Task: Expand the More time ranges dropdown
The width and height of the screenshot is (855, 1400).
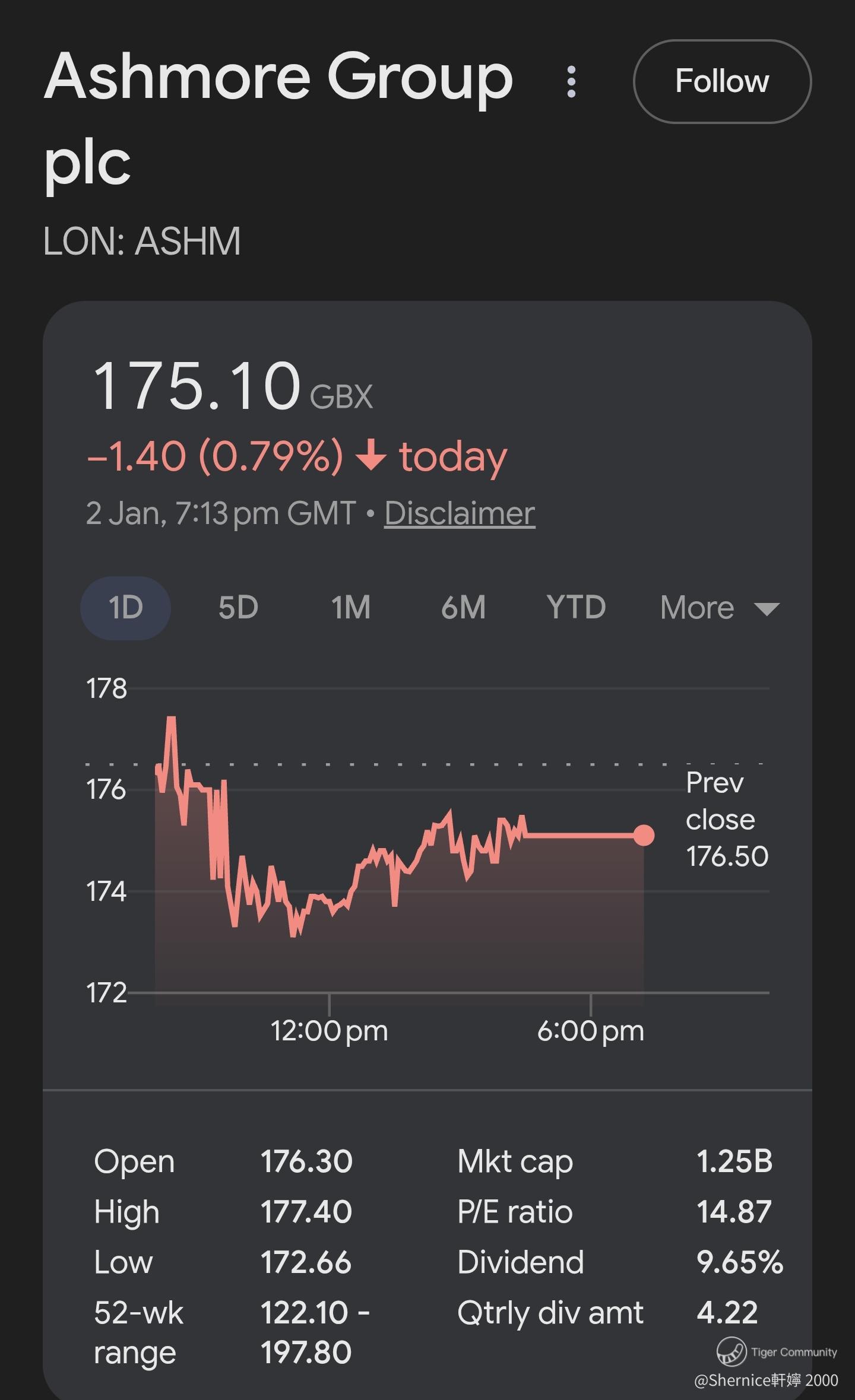Action: [x=719, y=608]
